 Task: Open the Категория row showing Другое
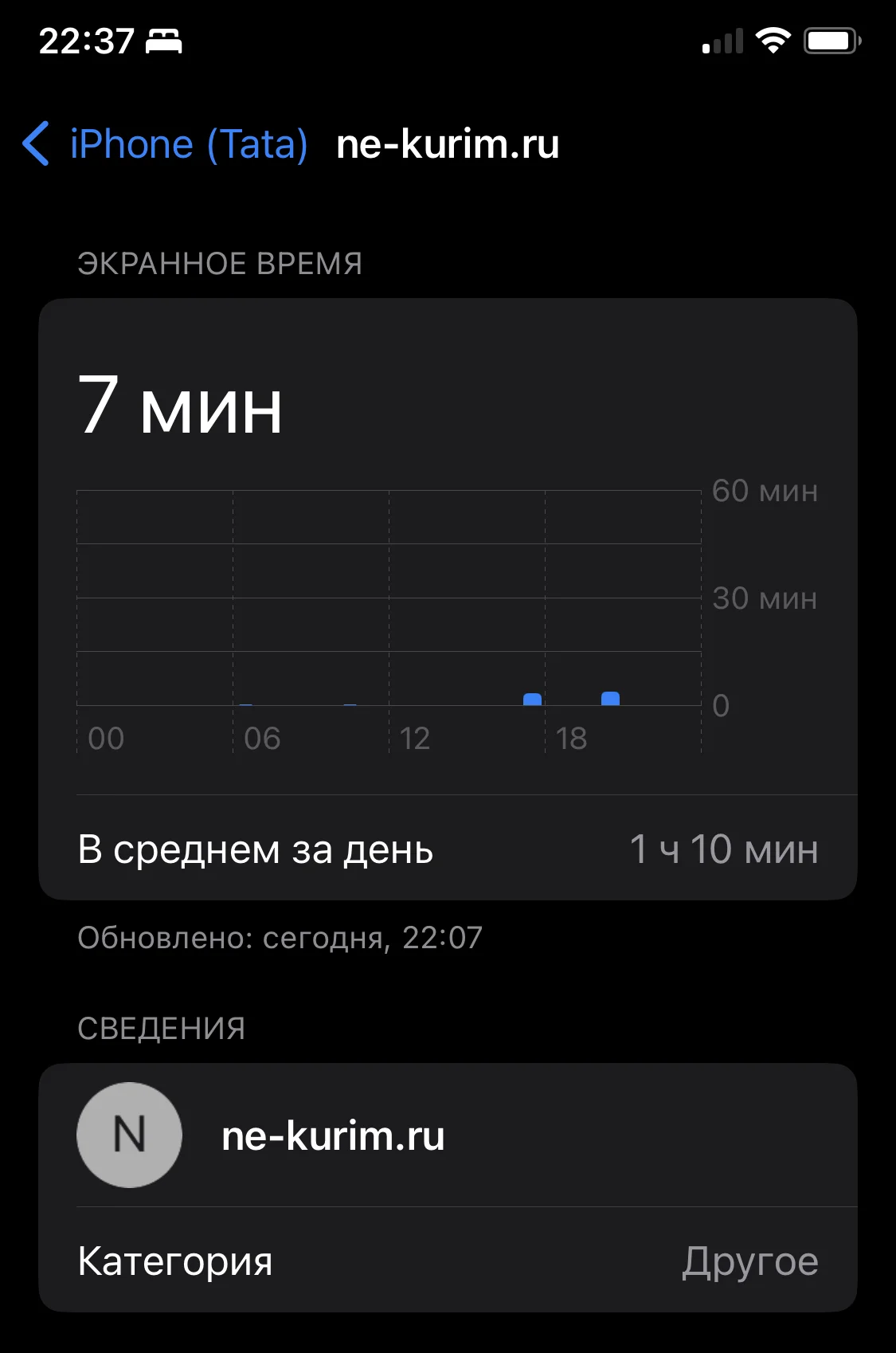(448, 1260)
